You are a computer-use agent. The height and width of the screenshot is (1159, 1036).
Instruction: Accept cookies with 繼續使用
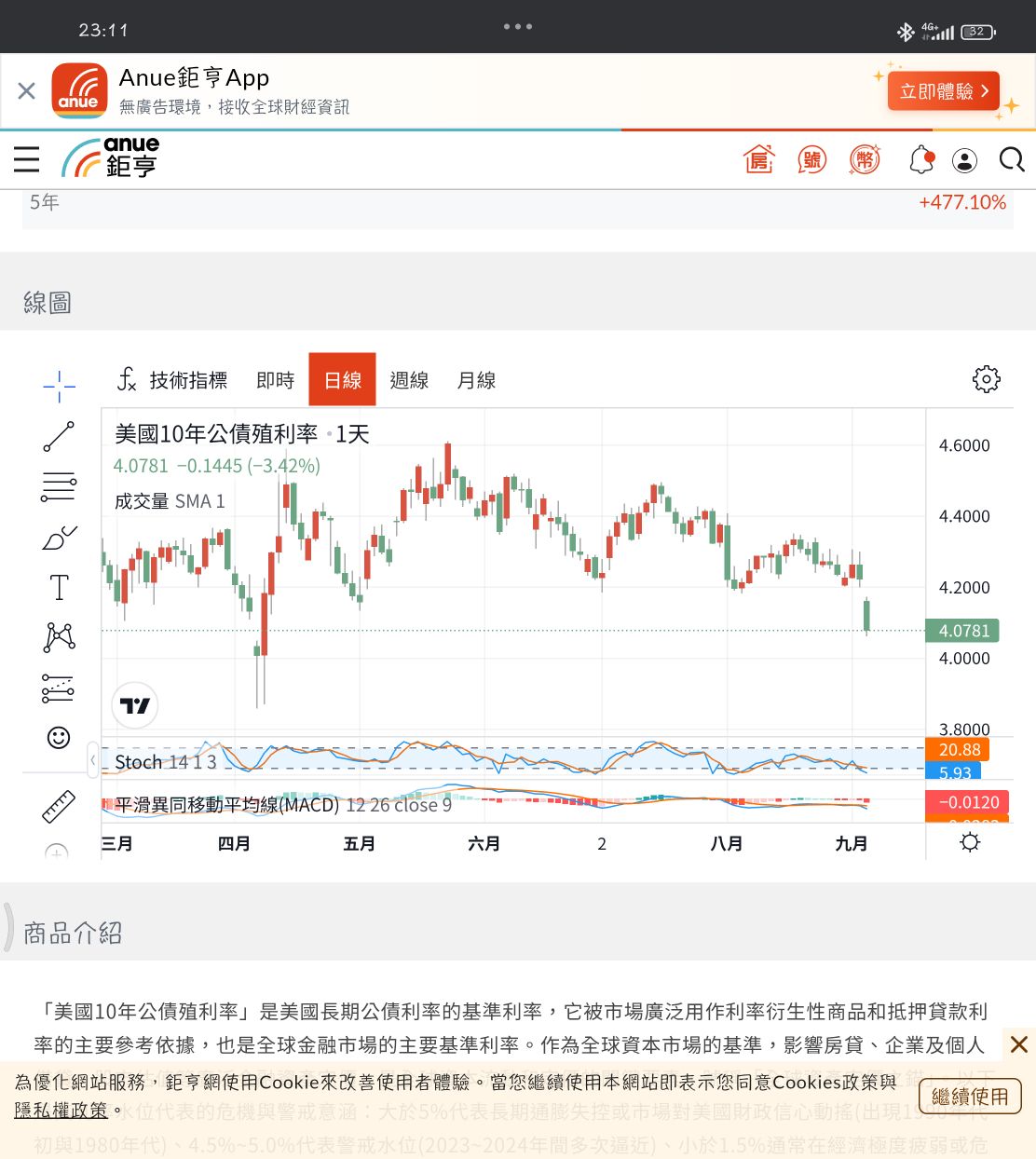pyautogui.click(x=970, y=1097)
